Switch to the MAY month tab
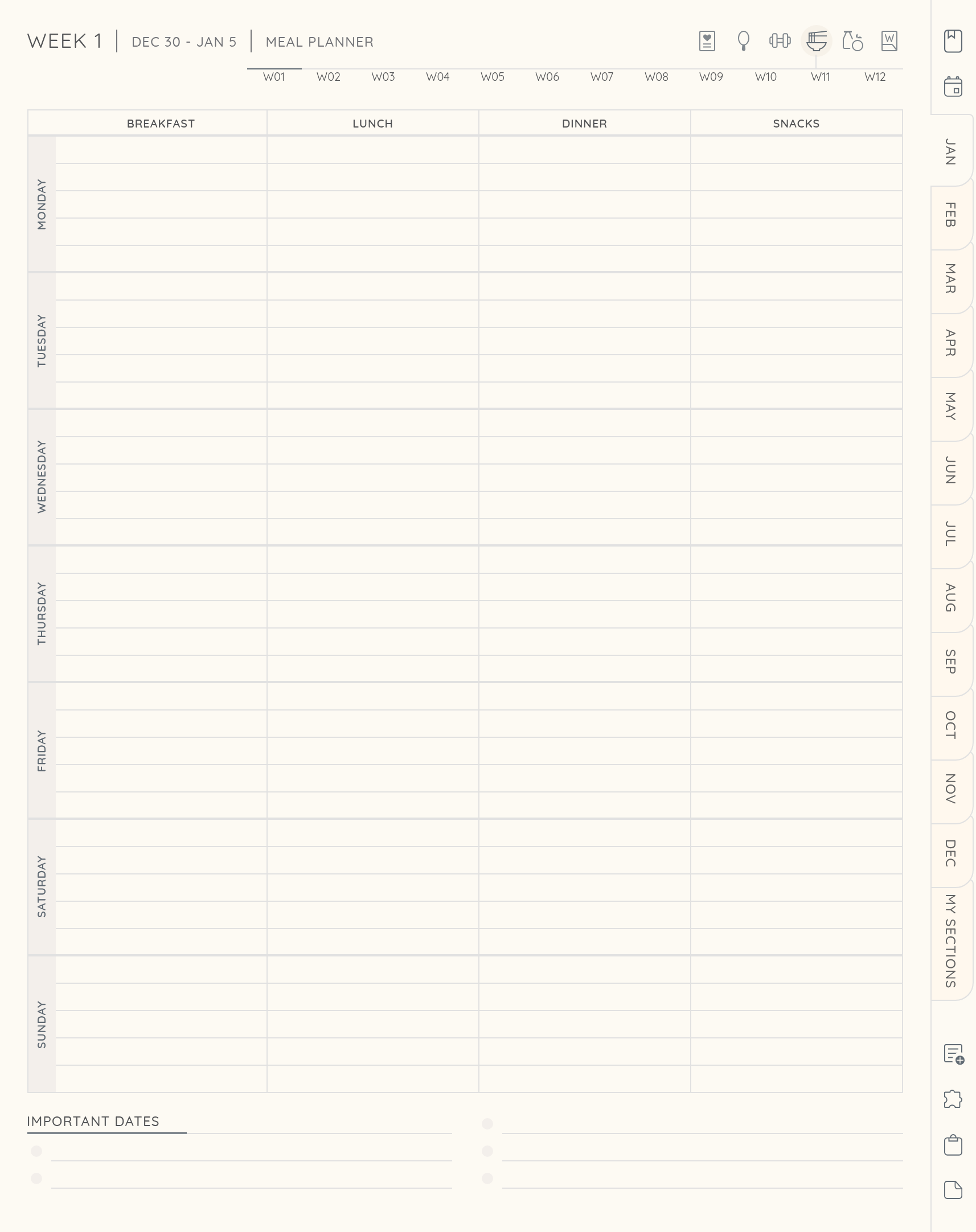976x1232 pixels. [950, 406]
